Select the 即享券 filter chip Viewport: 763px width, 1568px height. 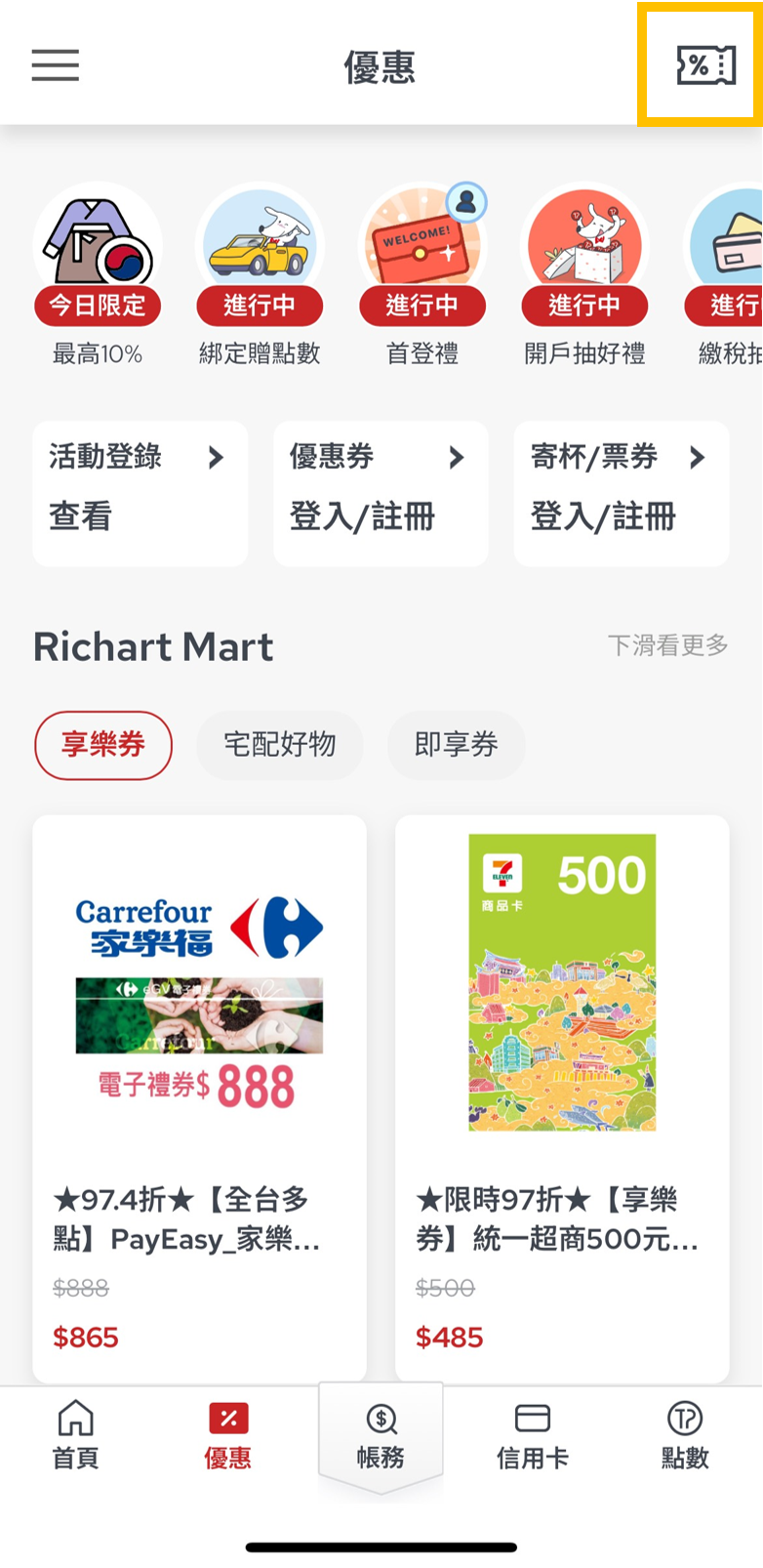[x=456, y=745]
